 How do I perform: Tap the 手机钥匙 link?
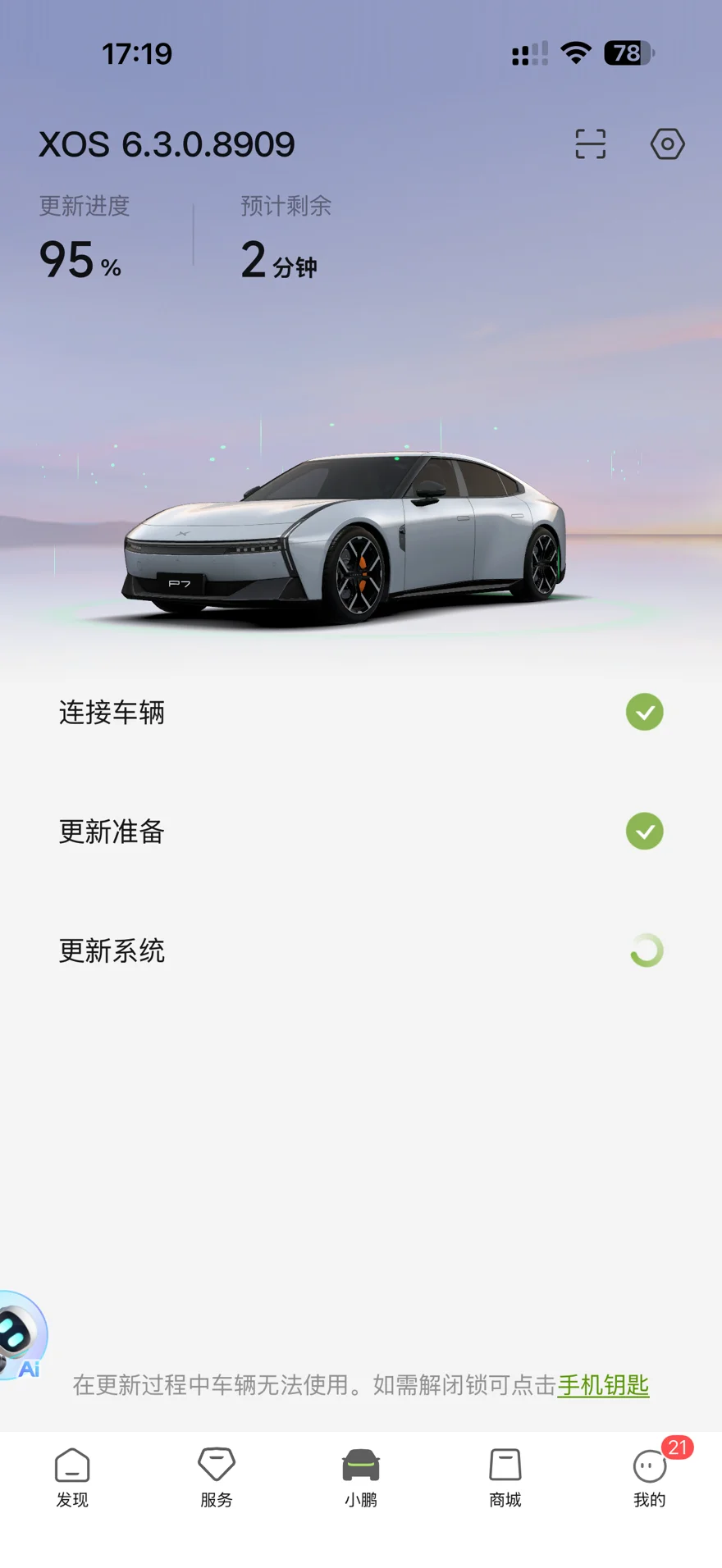(603, 1384)
